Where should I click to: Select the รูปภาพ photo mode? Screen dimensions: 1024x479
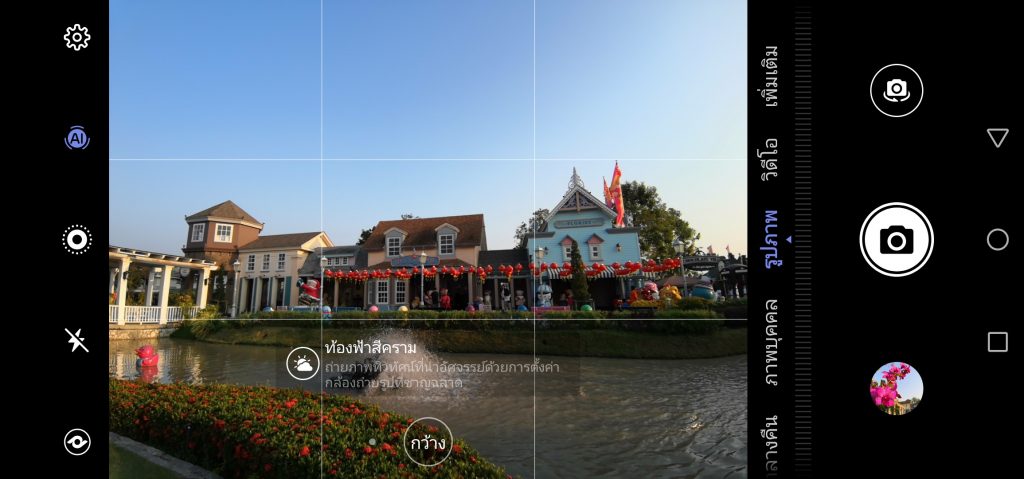pos(770,238)
